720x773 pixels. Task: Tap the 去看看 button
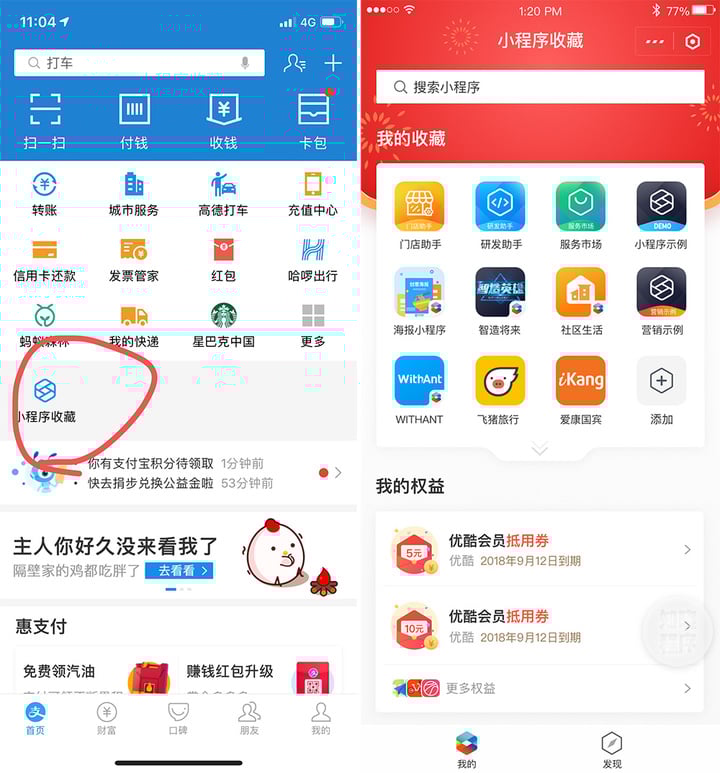(x=180, y=570)
